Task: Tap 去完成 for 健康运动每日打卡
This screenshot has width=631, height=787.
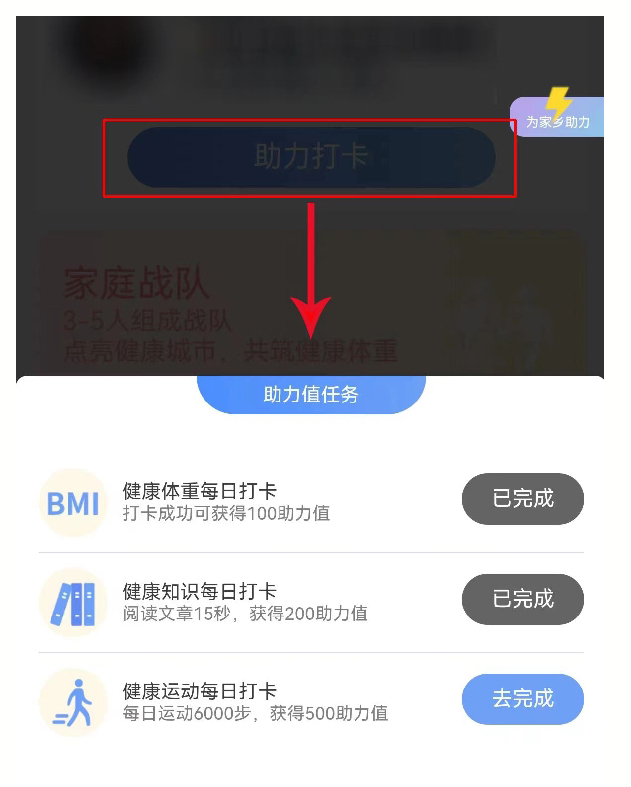Action: point(522,699)
